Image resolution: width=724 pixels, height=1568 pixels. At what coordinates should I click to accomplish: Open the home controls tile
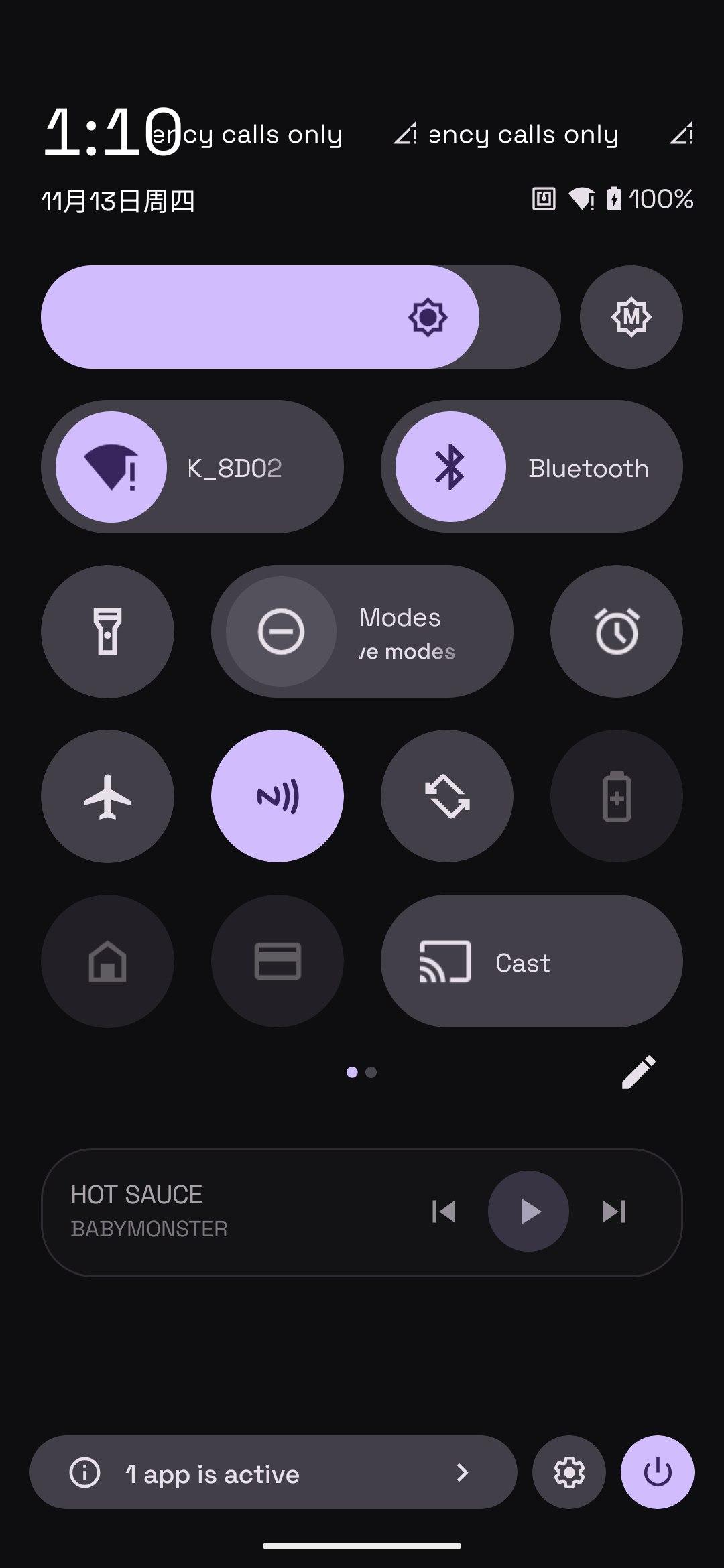(x=107, y=961)
